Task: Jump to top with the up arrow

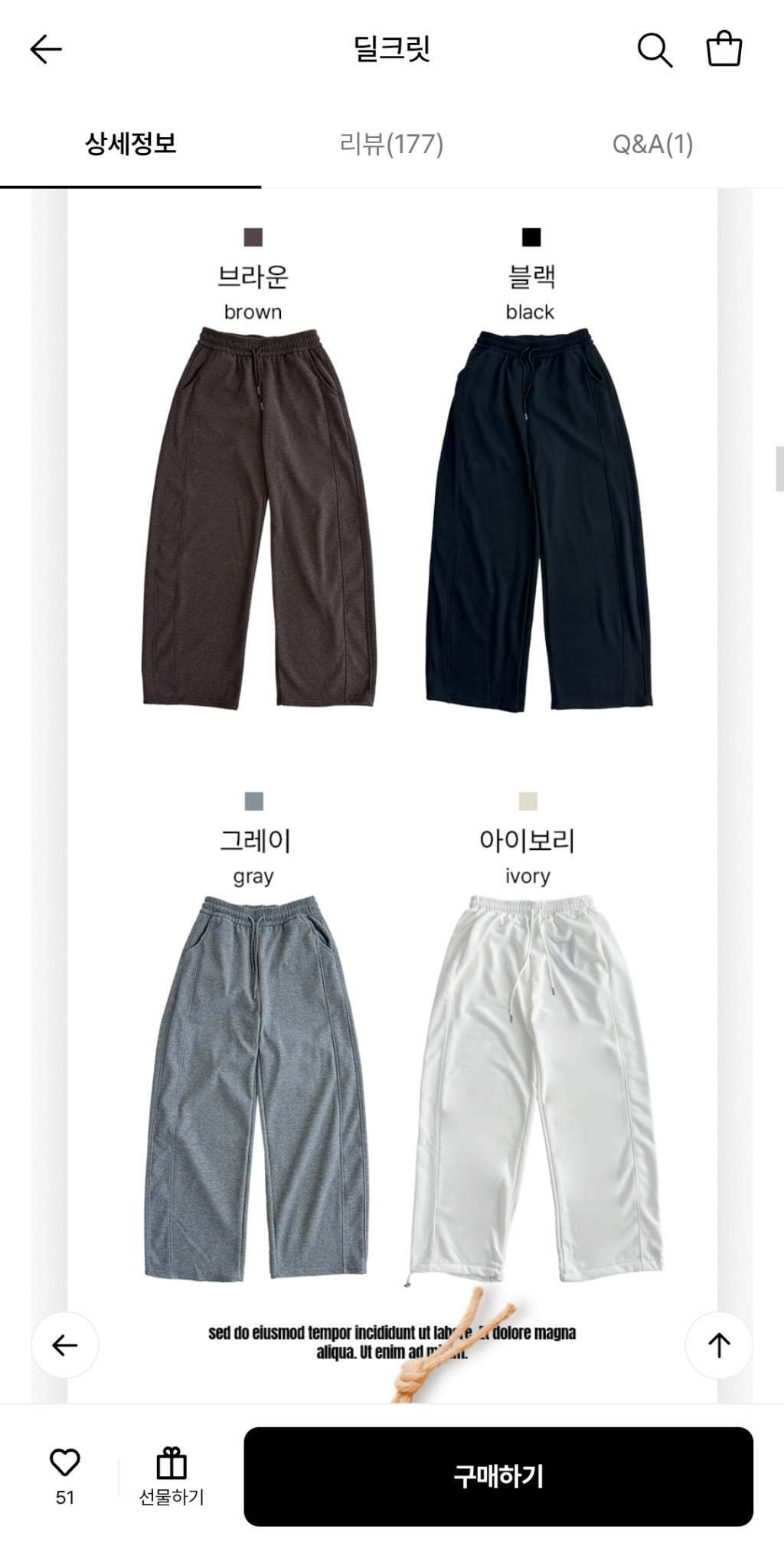Action: (719, 1345)
